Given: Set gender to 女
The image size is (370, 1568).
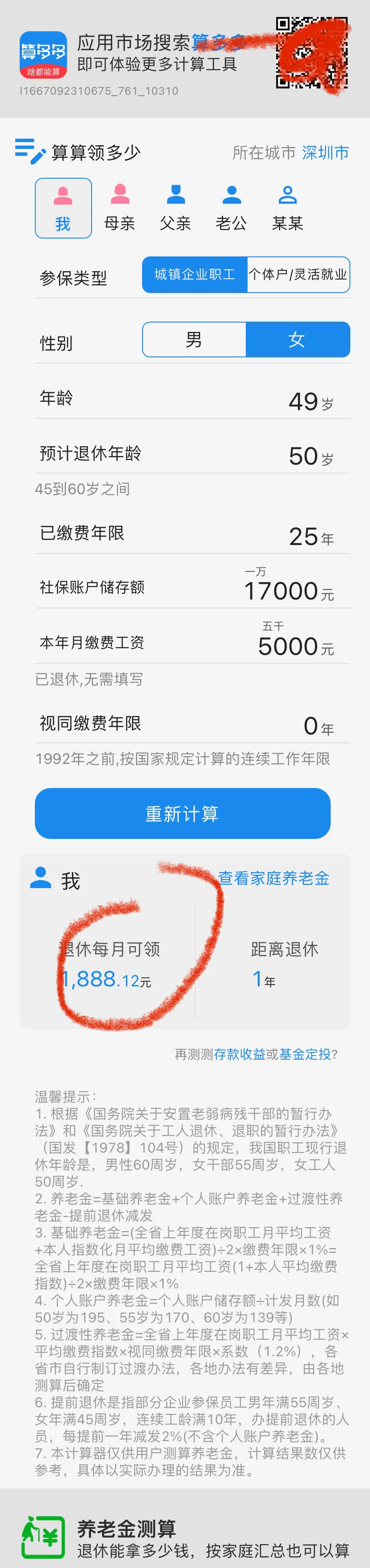Looking at the screenshot, I should coord(297,340).
